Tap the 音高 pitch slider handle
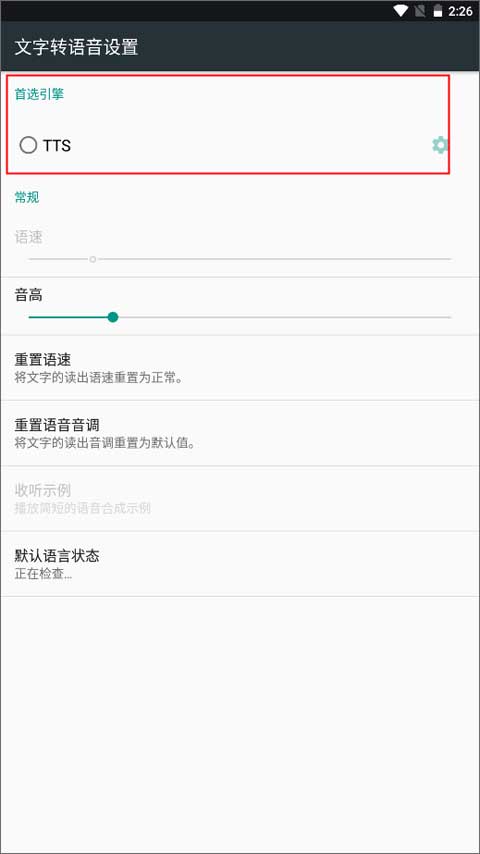Viewport: 480px width, 854px height. [113, 317]
